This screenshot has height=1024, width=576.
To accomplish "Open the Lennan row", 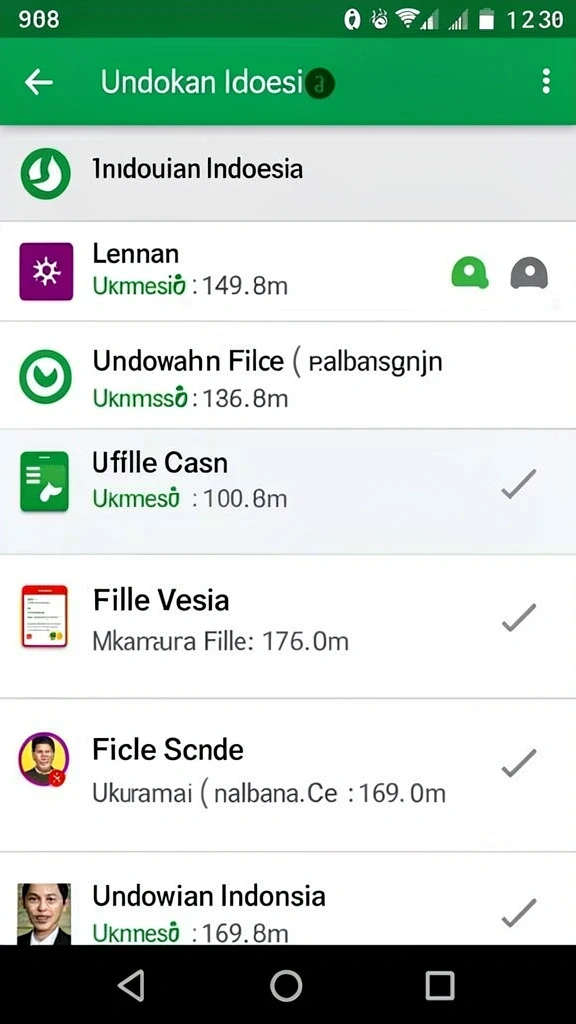I will (288, 271).
